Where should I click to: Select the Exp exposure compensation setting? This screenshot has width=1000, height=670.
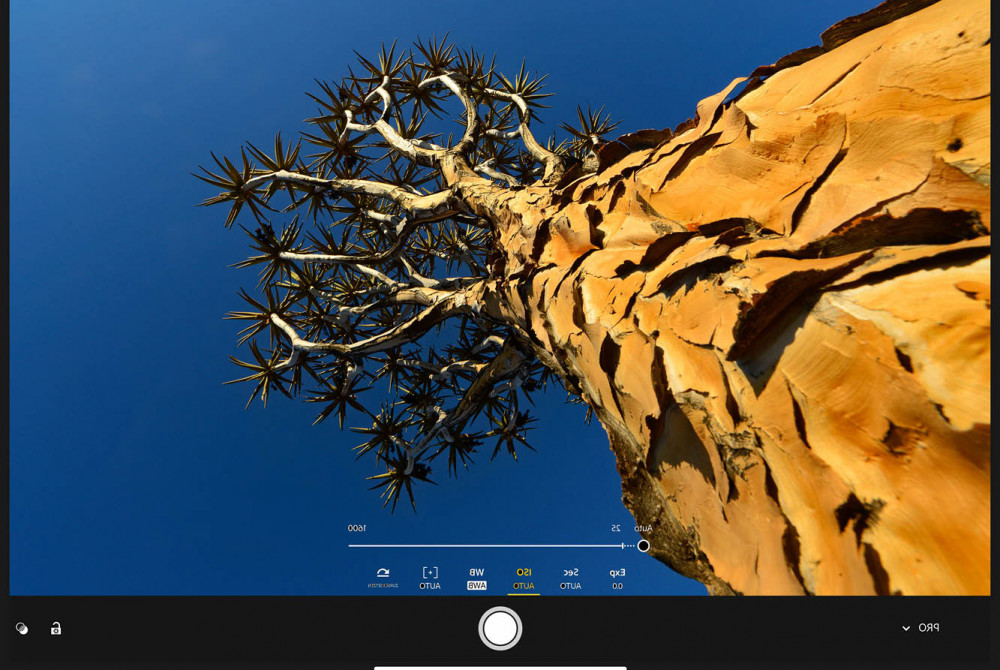coord(617,578)
